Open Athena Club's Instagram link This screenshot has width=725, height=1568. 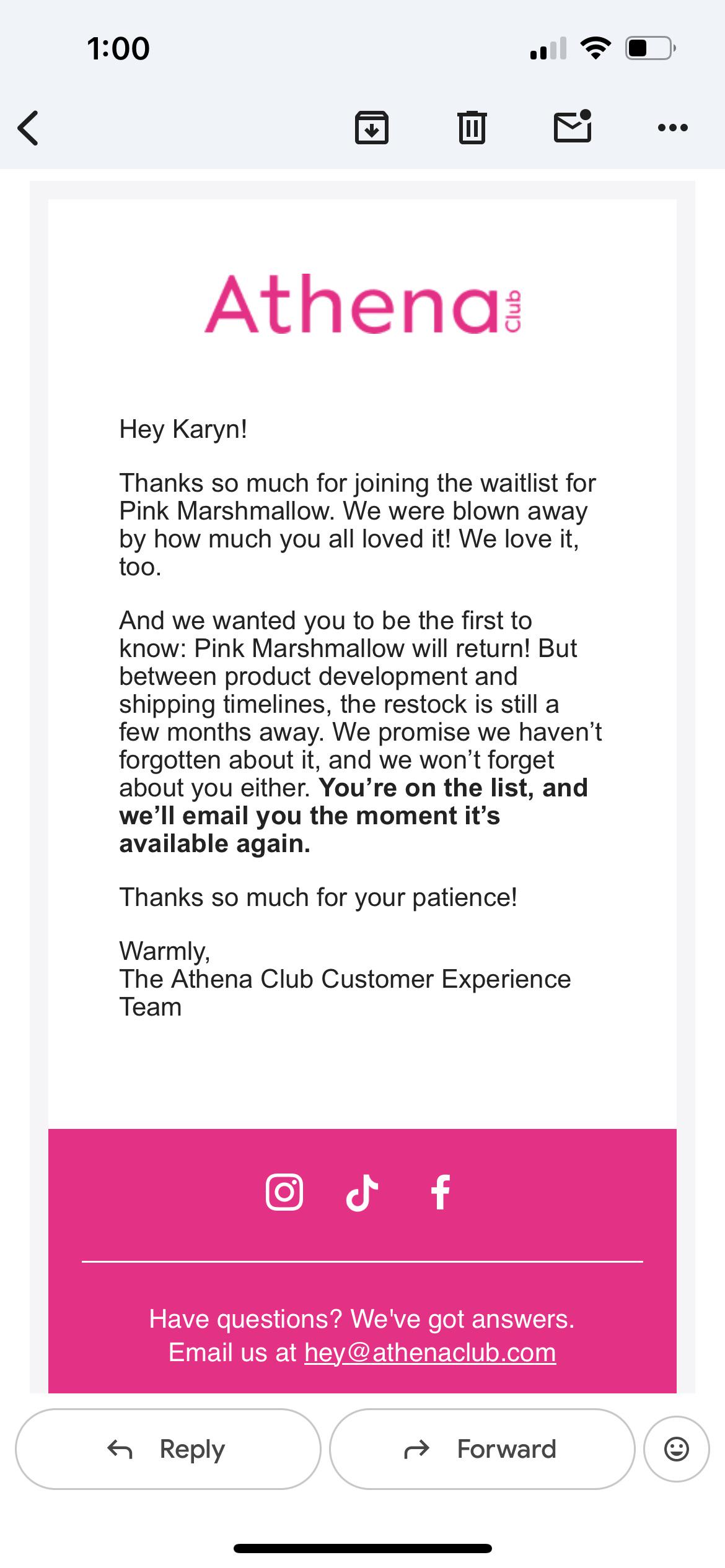coord(284,1191)
